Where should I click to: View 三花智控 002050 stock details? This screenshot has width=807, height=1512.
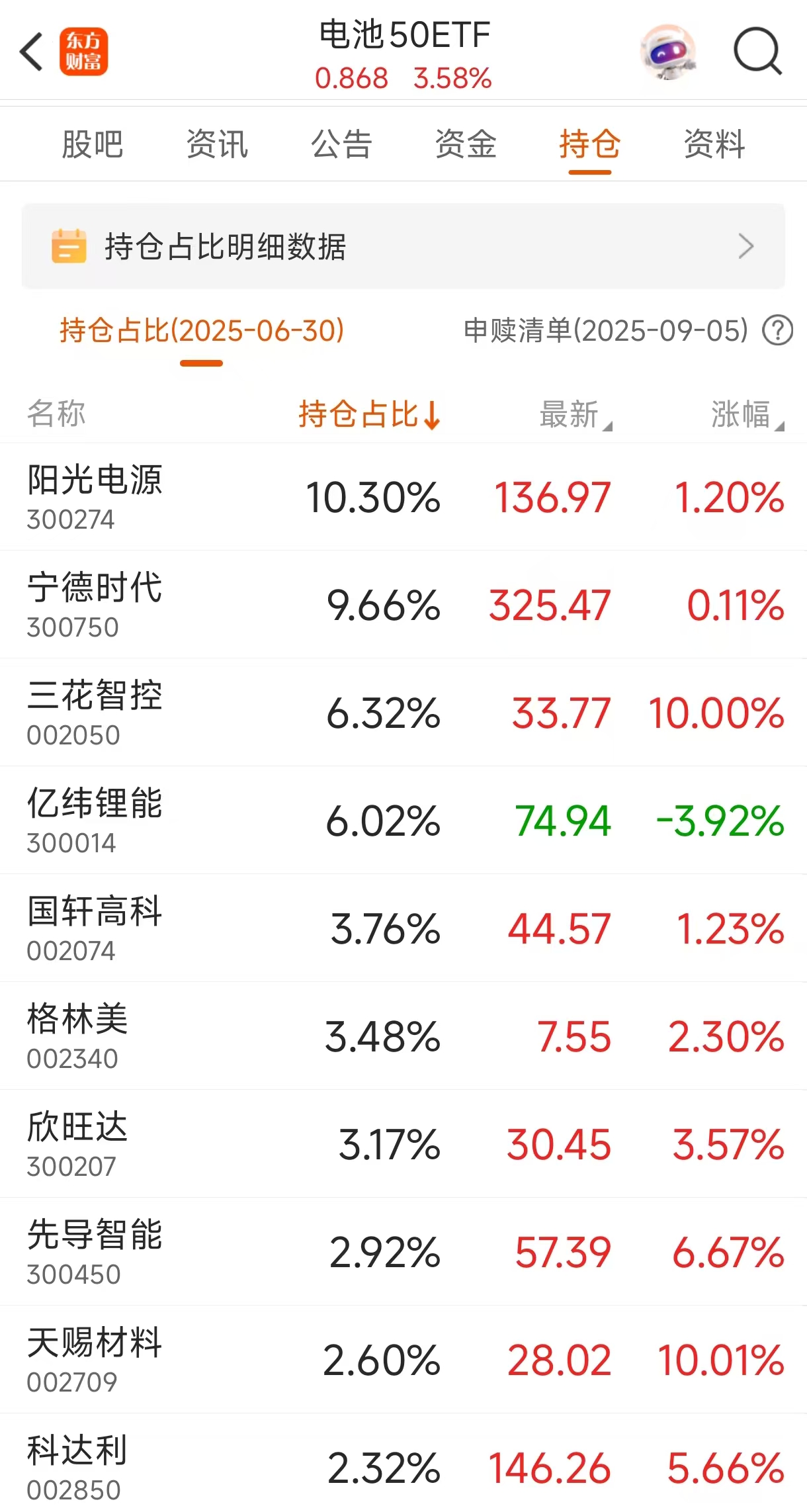(x=403, y=713)
